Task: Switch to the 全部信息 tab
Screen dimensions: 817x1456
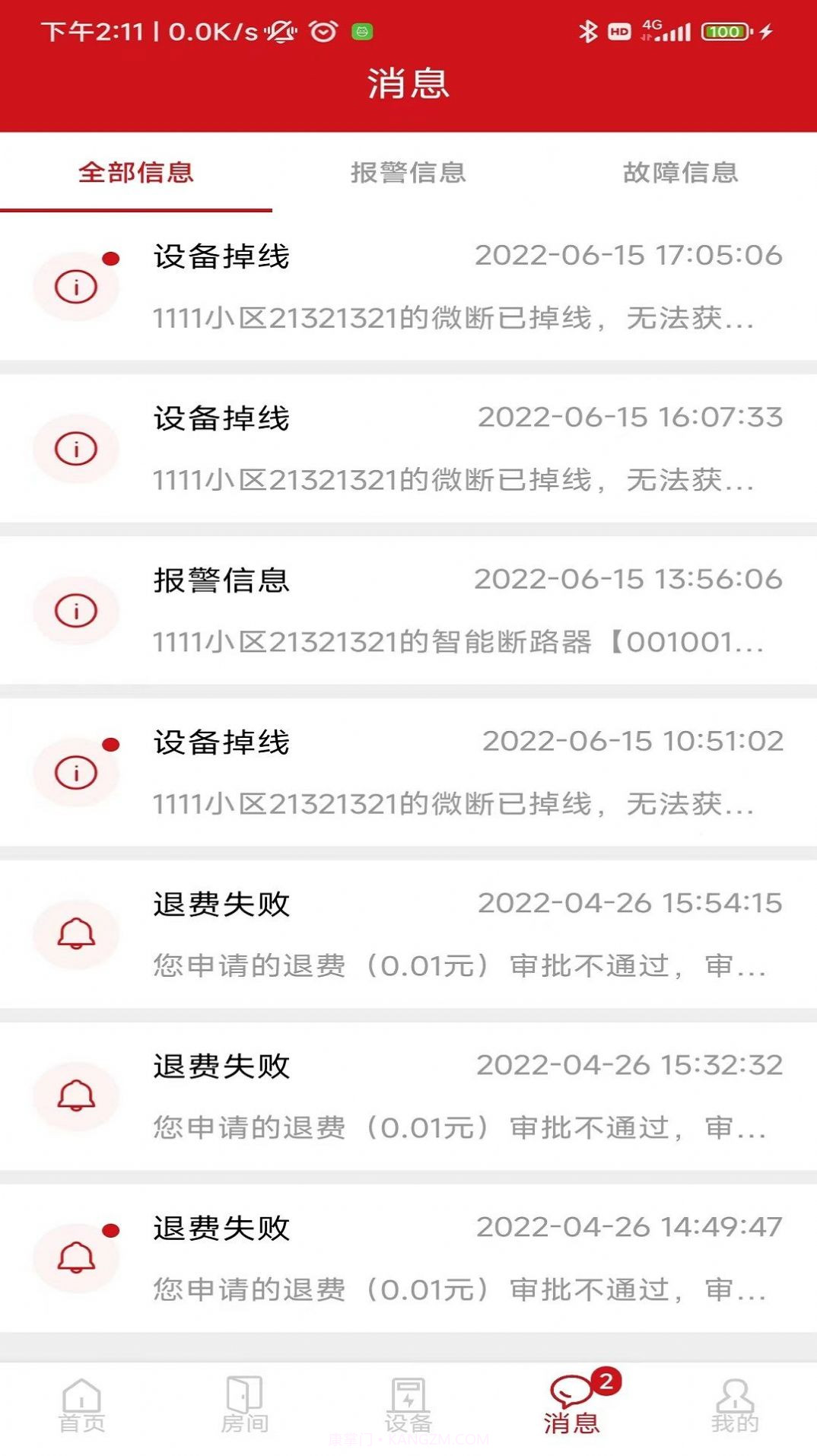Action: pyautogui.click(x=137, y=173)
